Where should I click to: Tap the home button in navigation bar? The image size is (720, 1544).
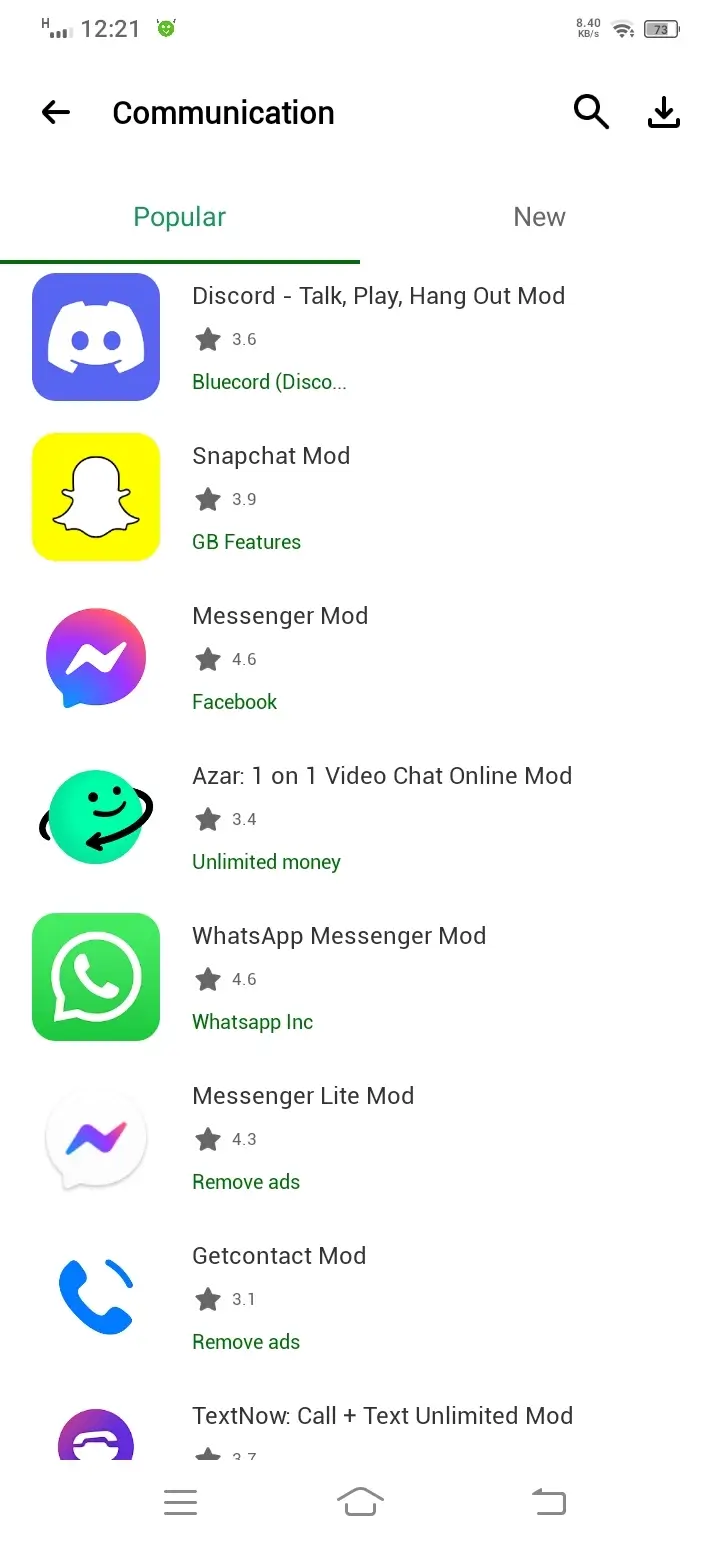pyautogui.click(x=360, y=1501)
